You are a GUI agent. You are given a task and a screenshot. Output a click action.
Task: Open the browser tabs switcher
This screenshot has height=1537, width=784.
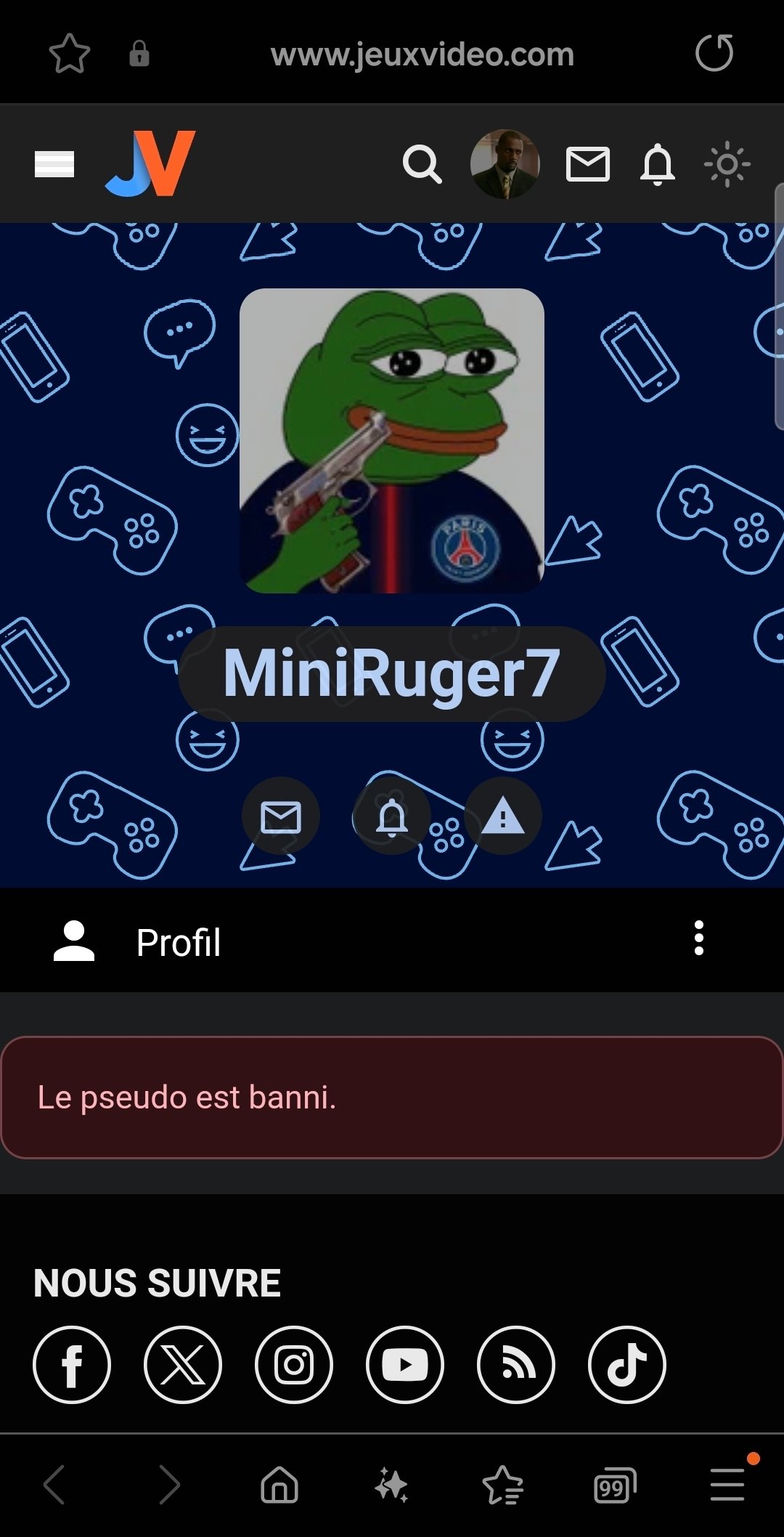(x=614, y=1485)
